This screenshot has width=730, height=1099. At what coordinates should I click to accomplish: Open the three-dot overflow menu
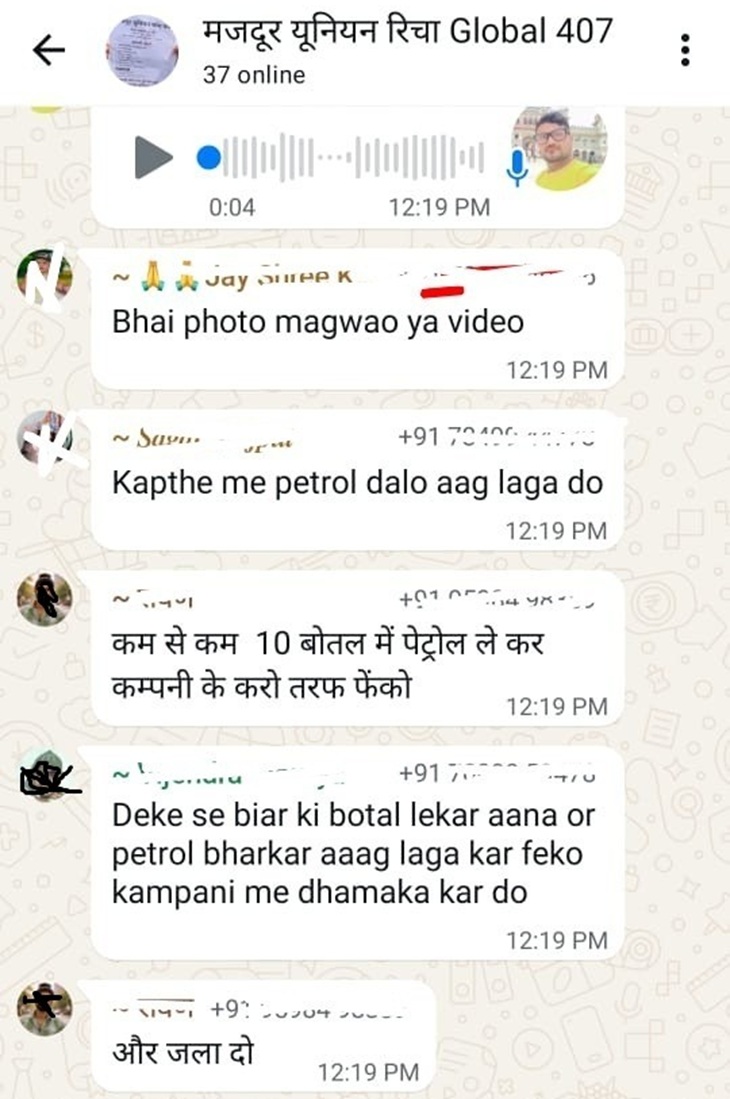point(685,50)
